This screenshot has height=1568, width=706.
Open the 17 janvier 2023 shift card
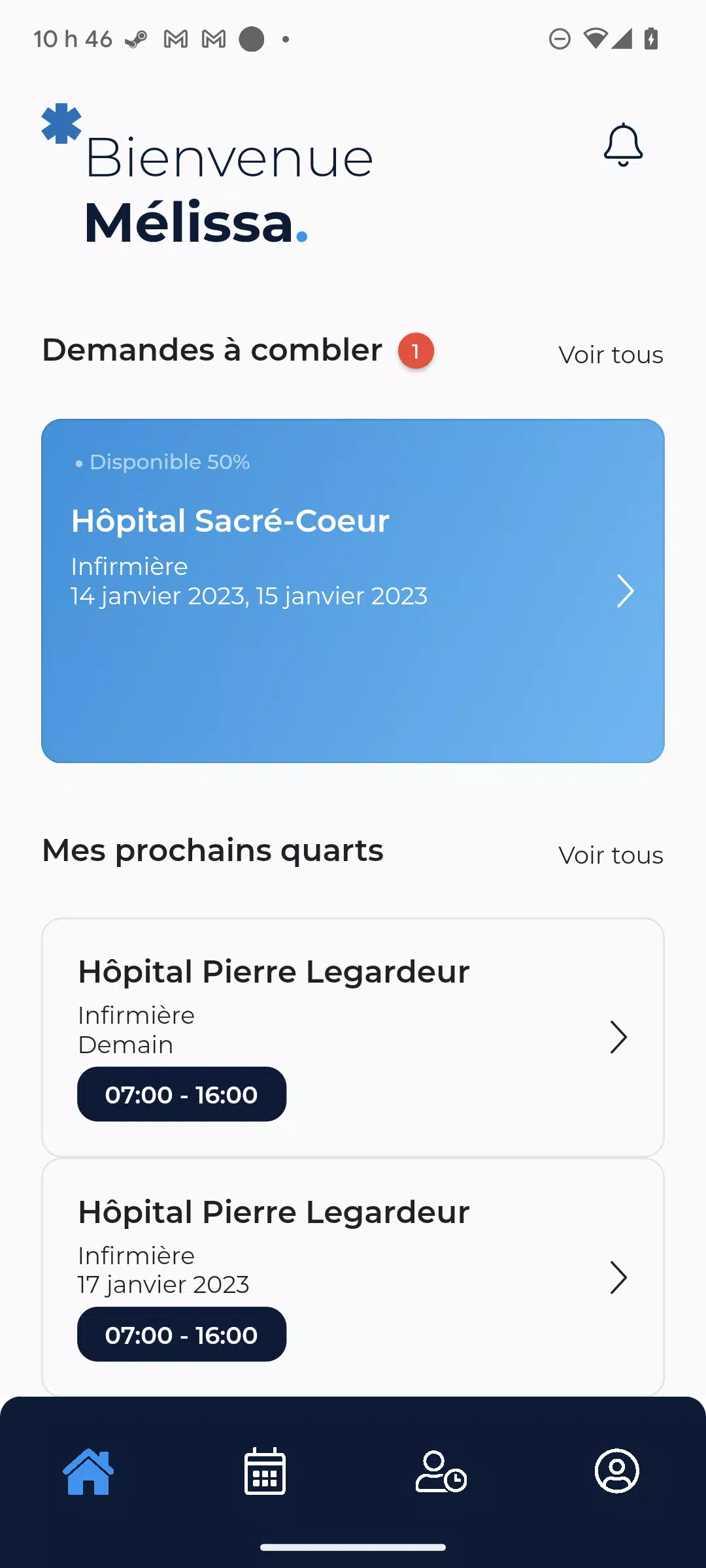coord(353,1277)
